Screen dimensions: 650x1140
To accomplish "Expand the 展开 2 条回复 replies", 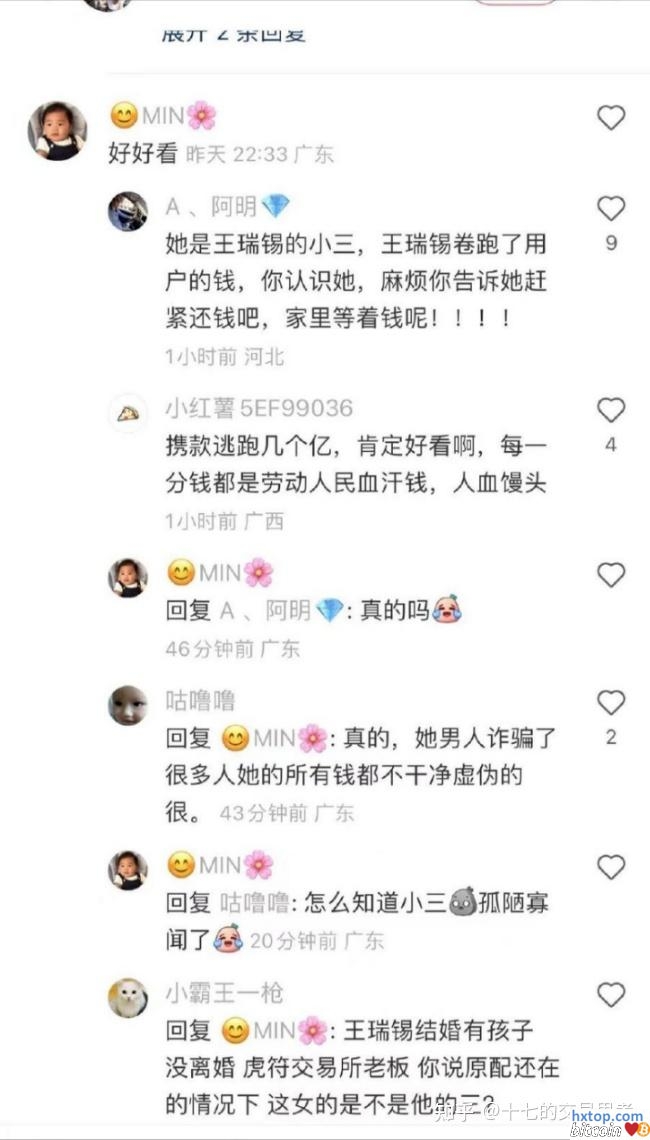I will tap(233, 32).
